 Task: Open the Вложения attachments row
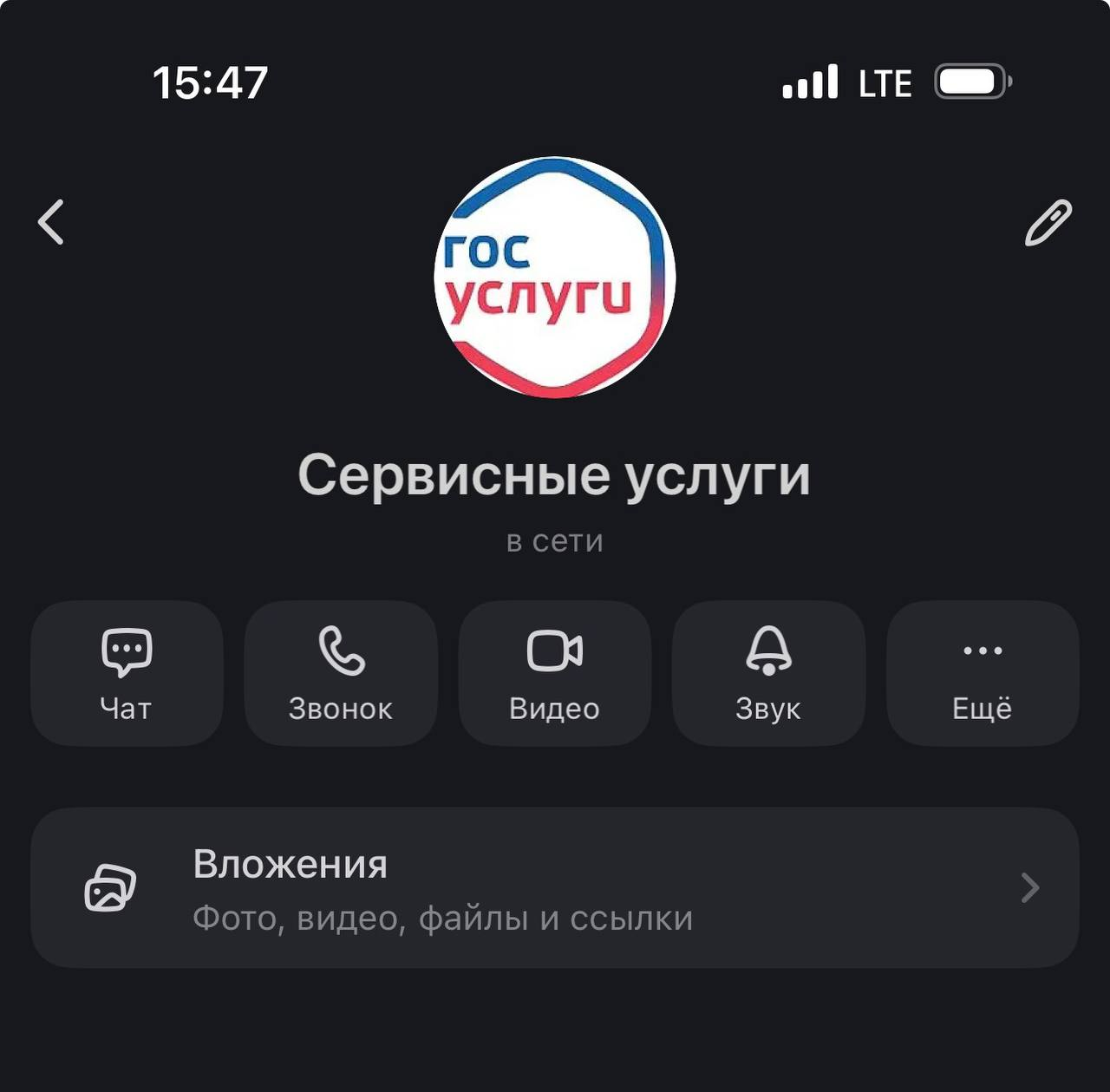[x=555, y=888]
